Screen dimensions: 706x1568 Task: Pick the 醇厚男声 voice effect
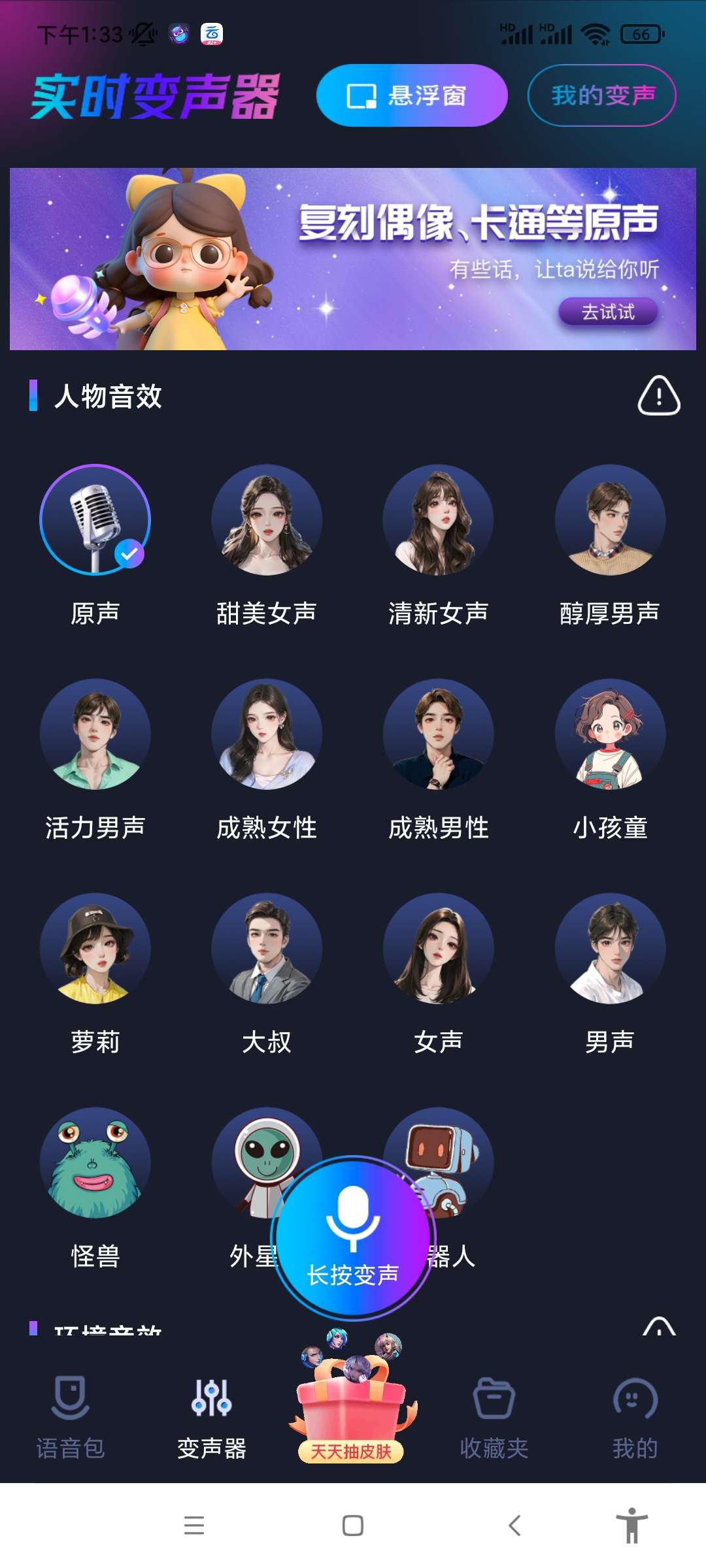(x=610, y=520)
